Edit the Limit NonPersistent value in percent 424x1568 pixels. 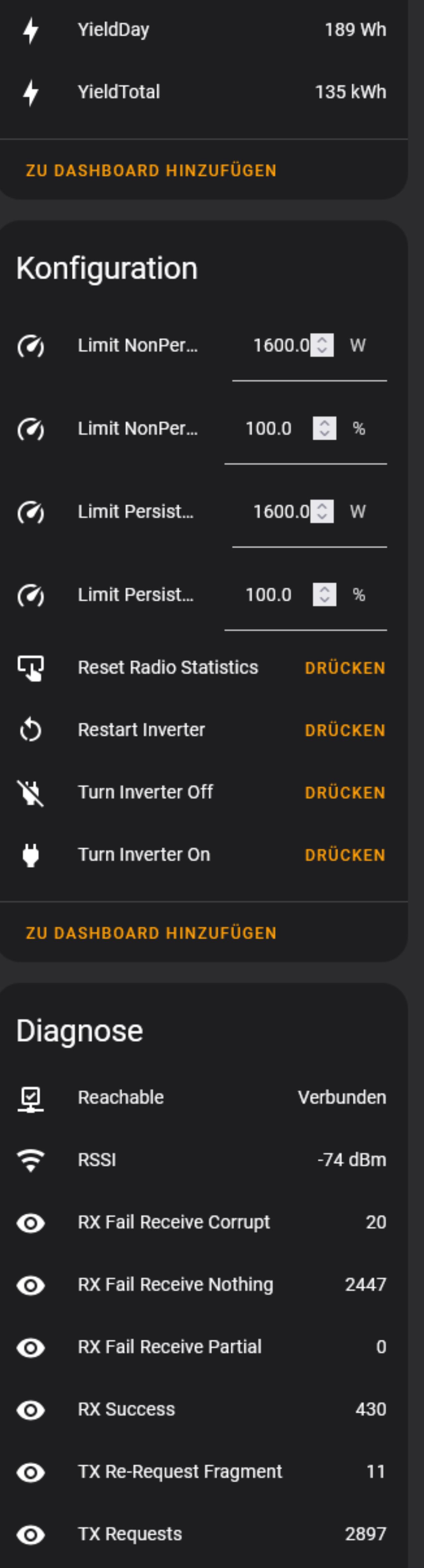point(268,428)
